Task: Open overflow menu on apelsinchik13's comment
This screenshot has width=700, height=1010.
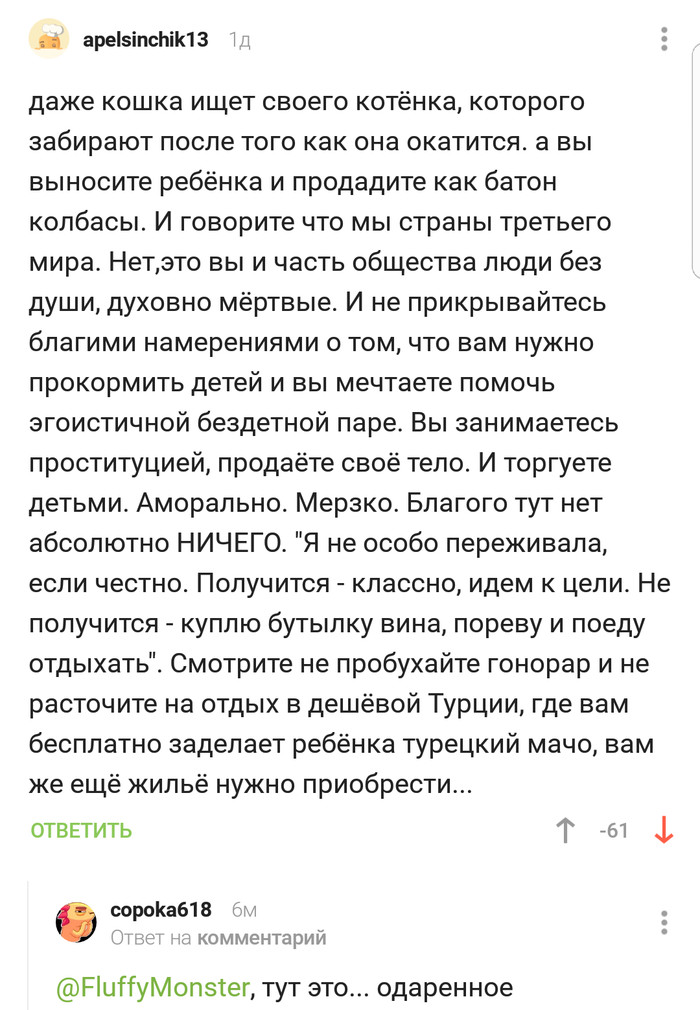Action: point(665,40)
